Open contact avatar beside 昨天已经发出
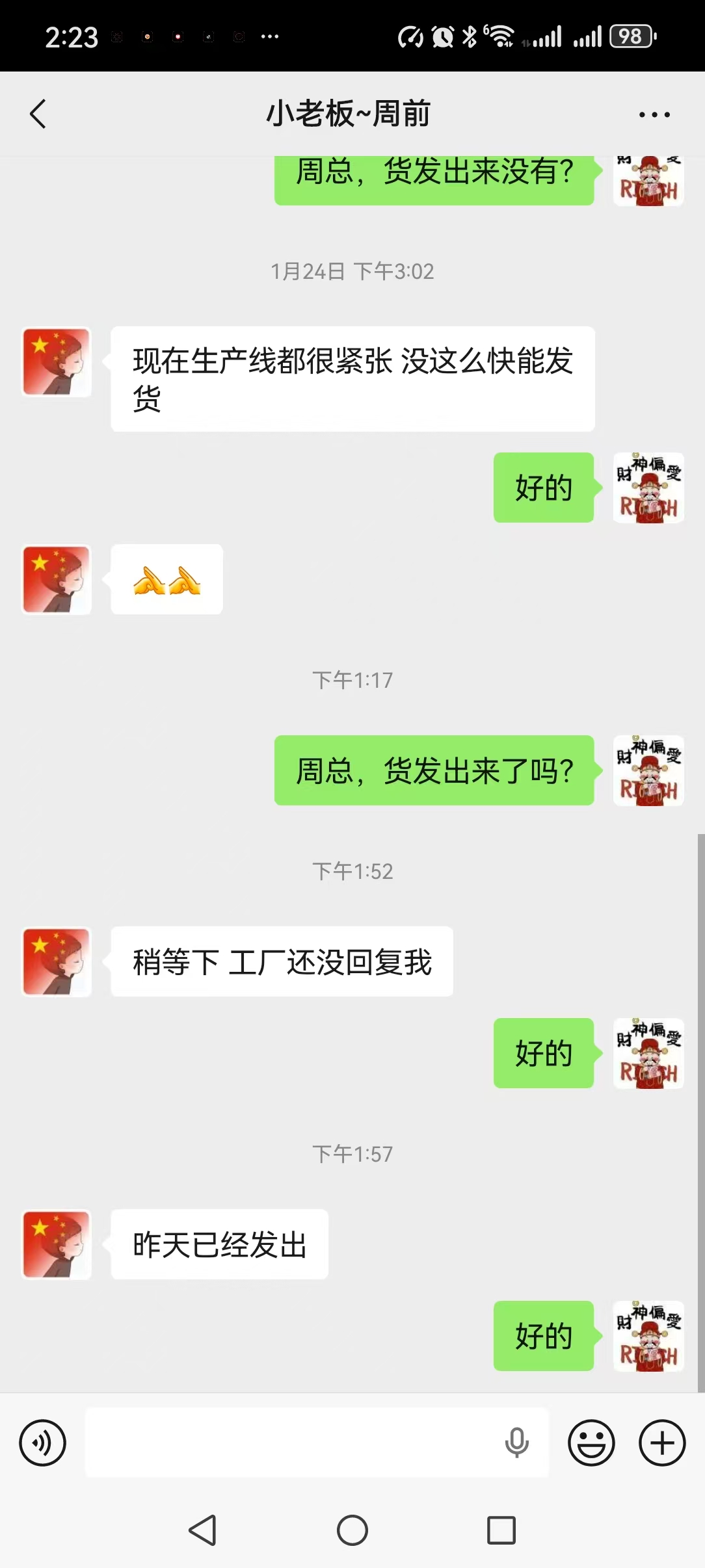Screen dimensions: 705x1568 tap(57, 1244)
